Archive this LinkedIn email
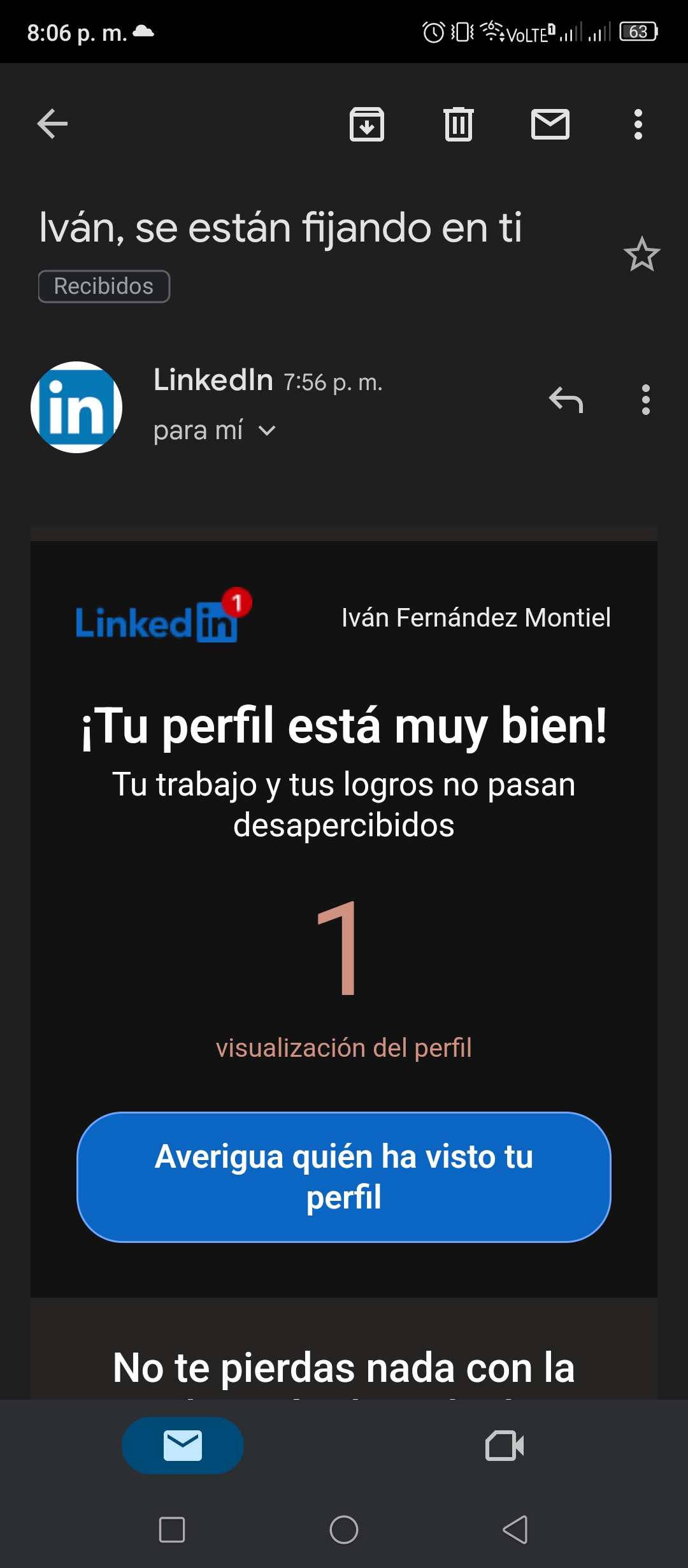This screenshot has width=688, height=1568. pos(367,124)
